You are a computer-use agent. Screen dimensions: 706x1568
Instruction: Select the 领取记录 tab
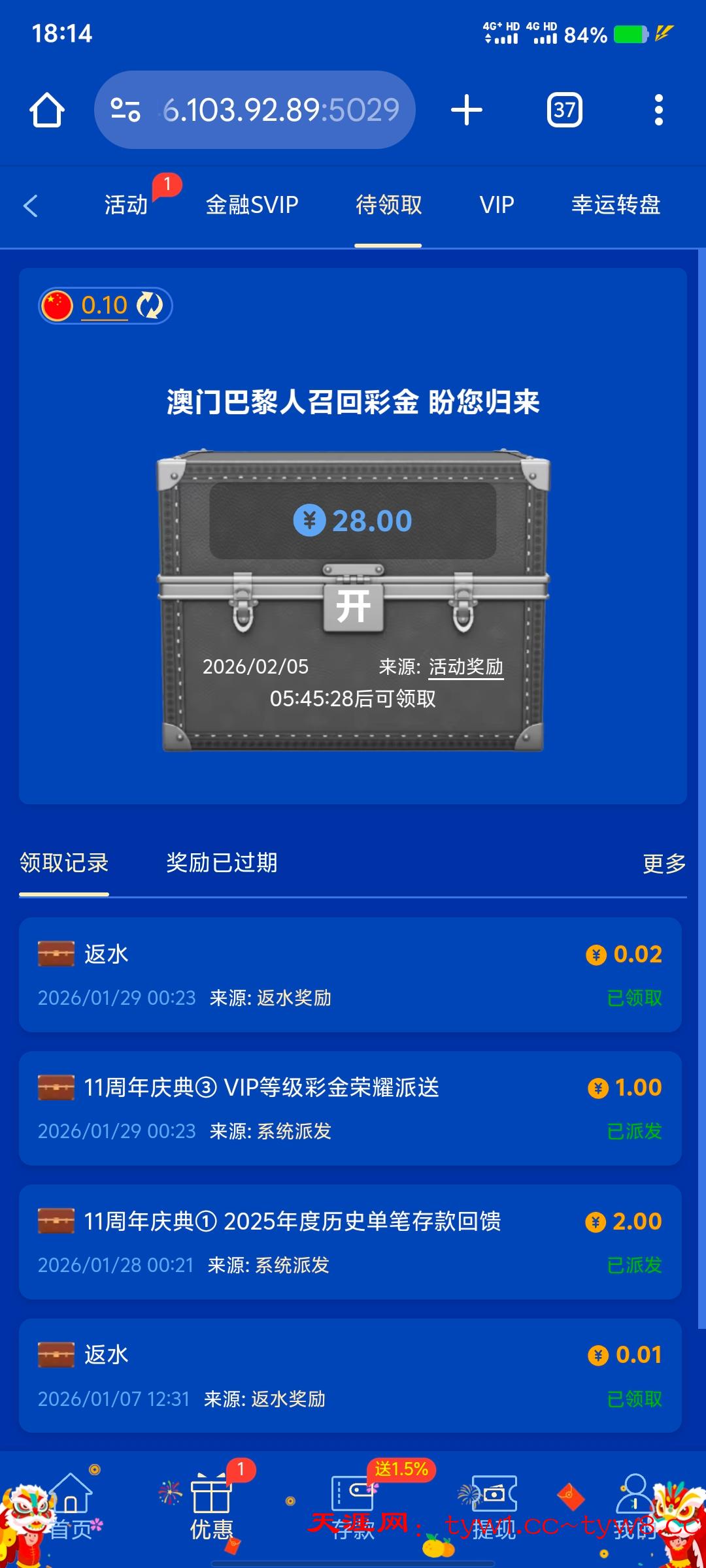pyautogui.click(x=64, y=863)
